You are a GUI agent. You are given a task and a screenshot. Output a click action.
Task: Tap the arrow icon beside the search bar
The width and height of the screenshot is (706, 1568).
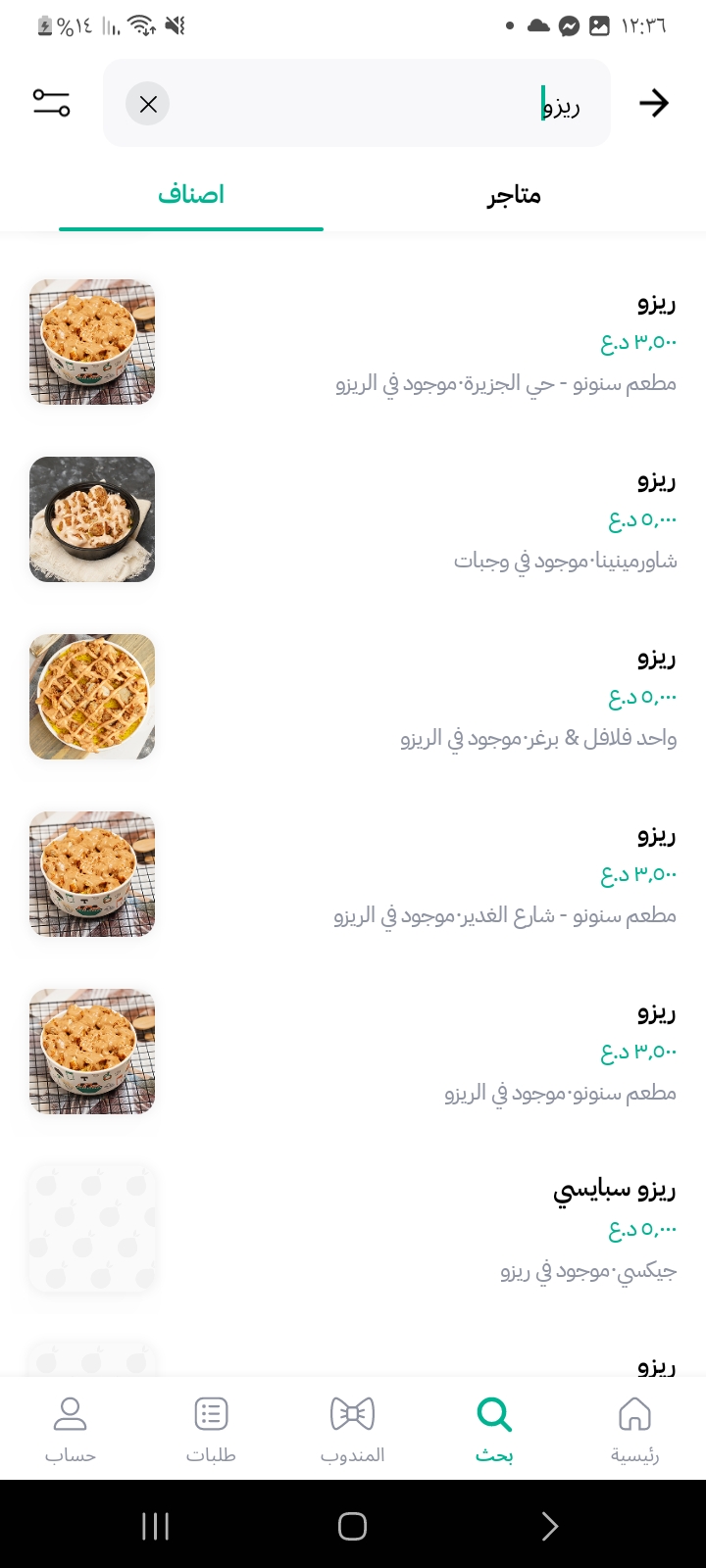tap(654, 103)
